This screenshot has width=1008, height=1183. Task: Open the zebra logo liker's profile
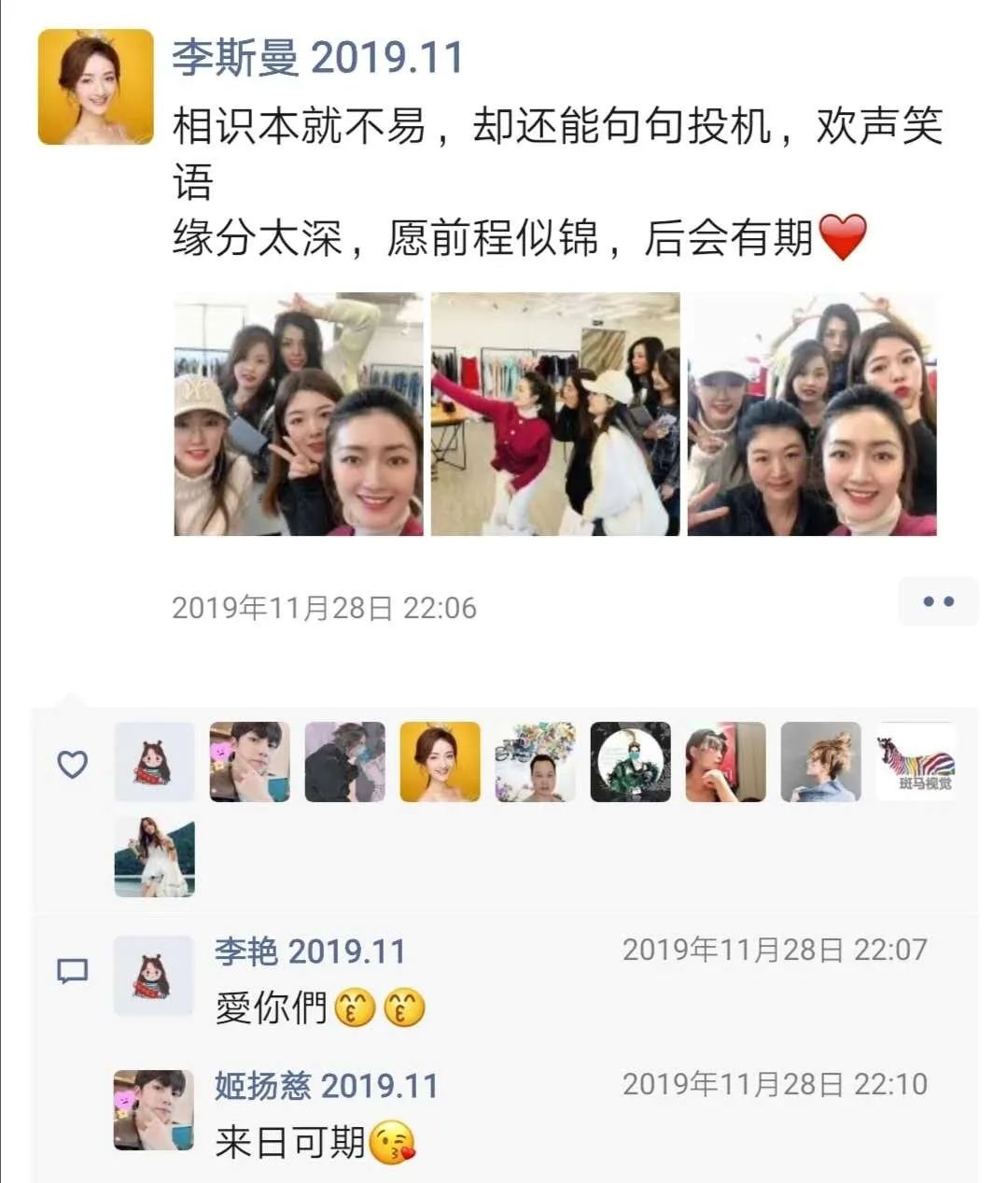tap(916, 762)
